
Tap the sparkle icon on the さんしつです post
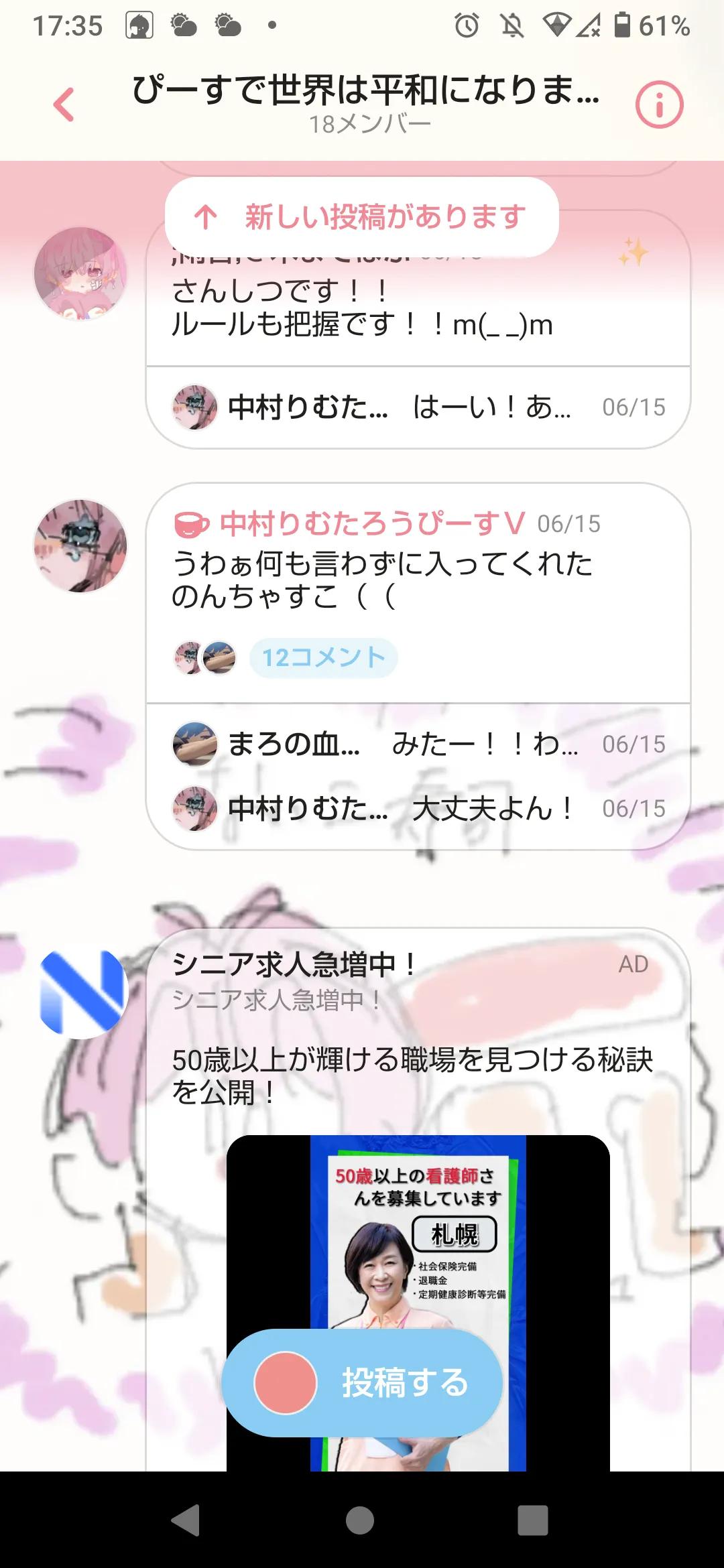(x=633, y=253)
